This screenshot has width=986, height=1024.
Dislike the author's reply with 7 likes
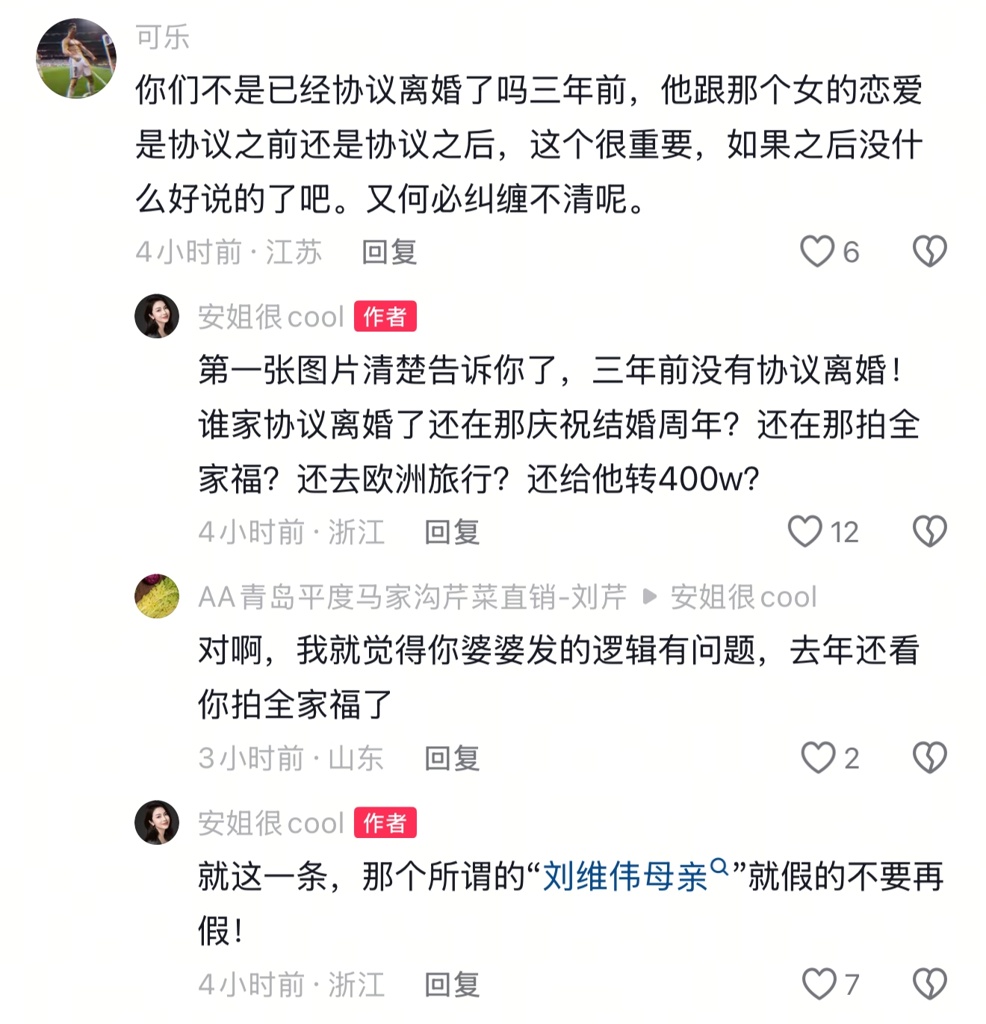click(x=929, y=984)
